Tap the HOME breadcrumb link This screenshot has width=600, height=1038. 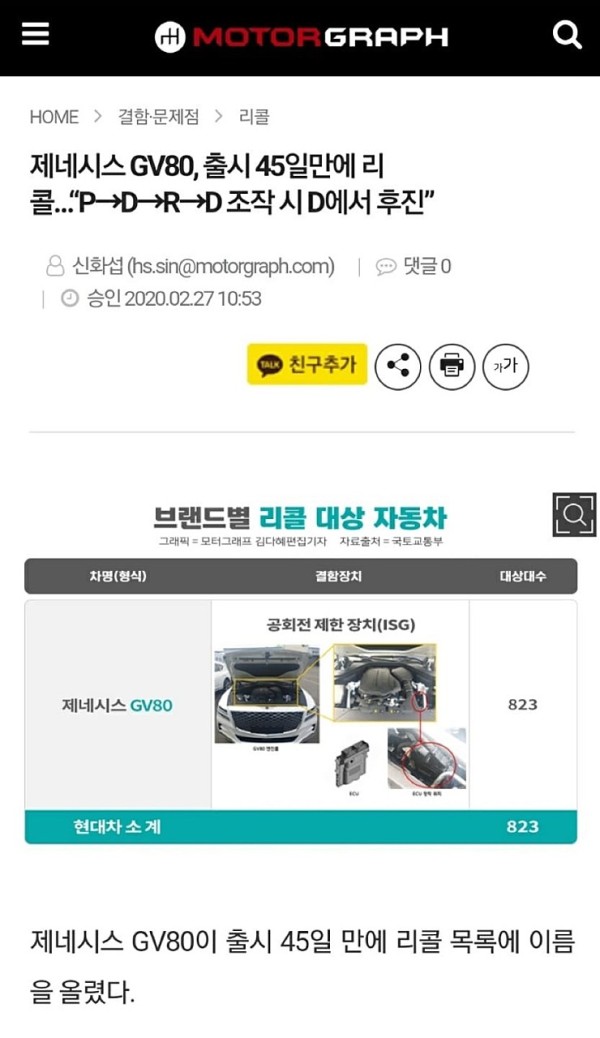[x=54, y=117]
